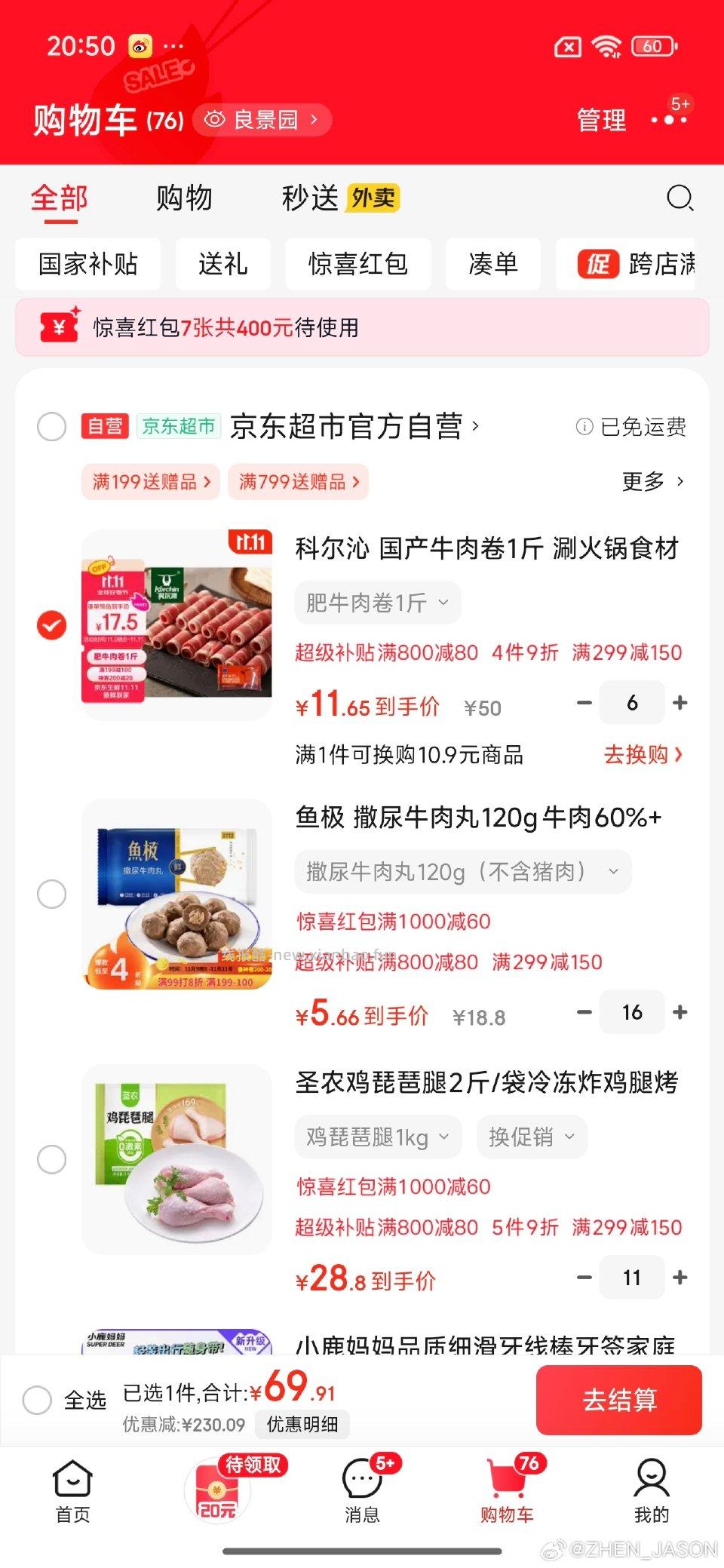Open 撒尿牛肉丸120g（不含猪肉）variant dropdown
The height and width of the screenshot is (1568, 724).
click(462, 871)
